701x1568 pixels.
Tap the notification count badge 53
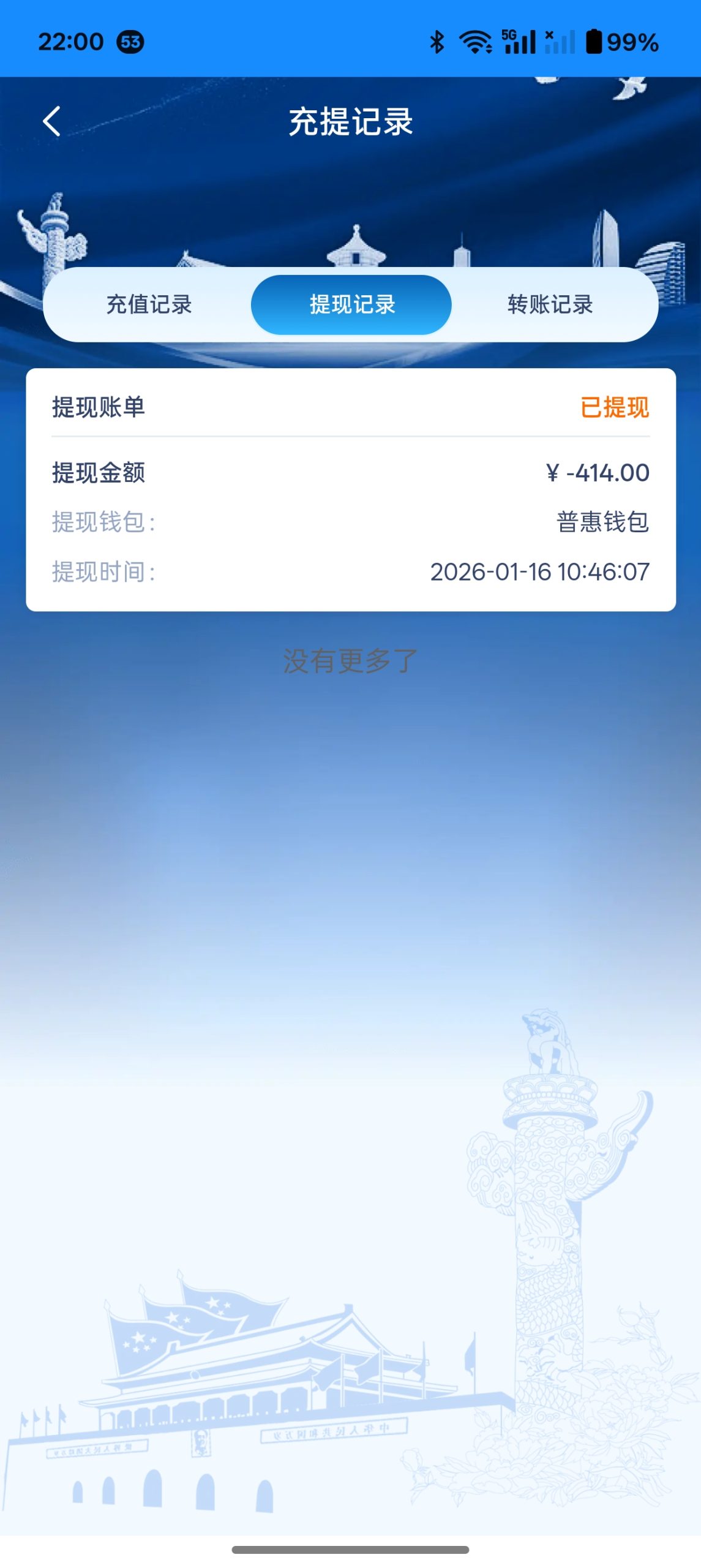pyautogui.click(x=130, y=42)
